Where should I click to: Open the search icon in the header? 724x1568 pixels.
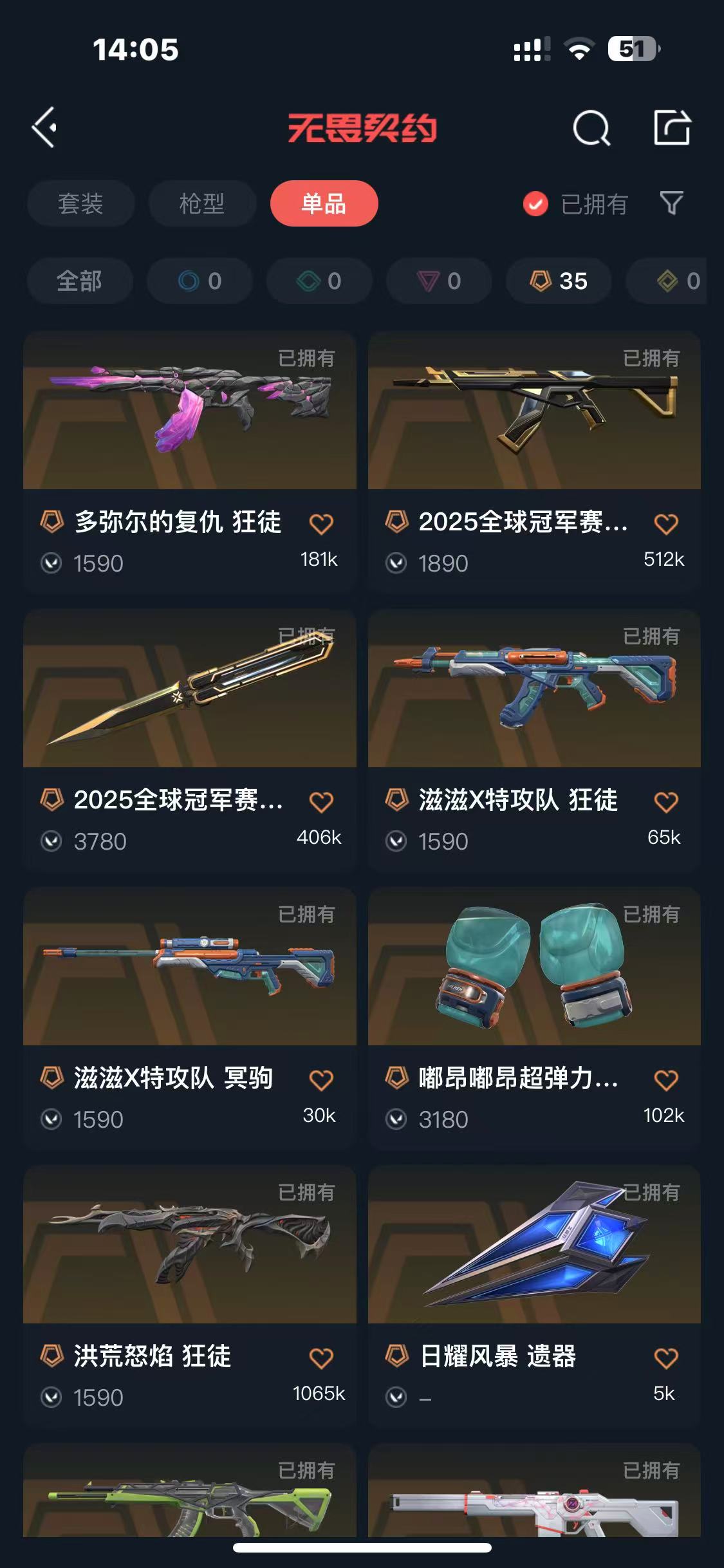[591, 128]
